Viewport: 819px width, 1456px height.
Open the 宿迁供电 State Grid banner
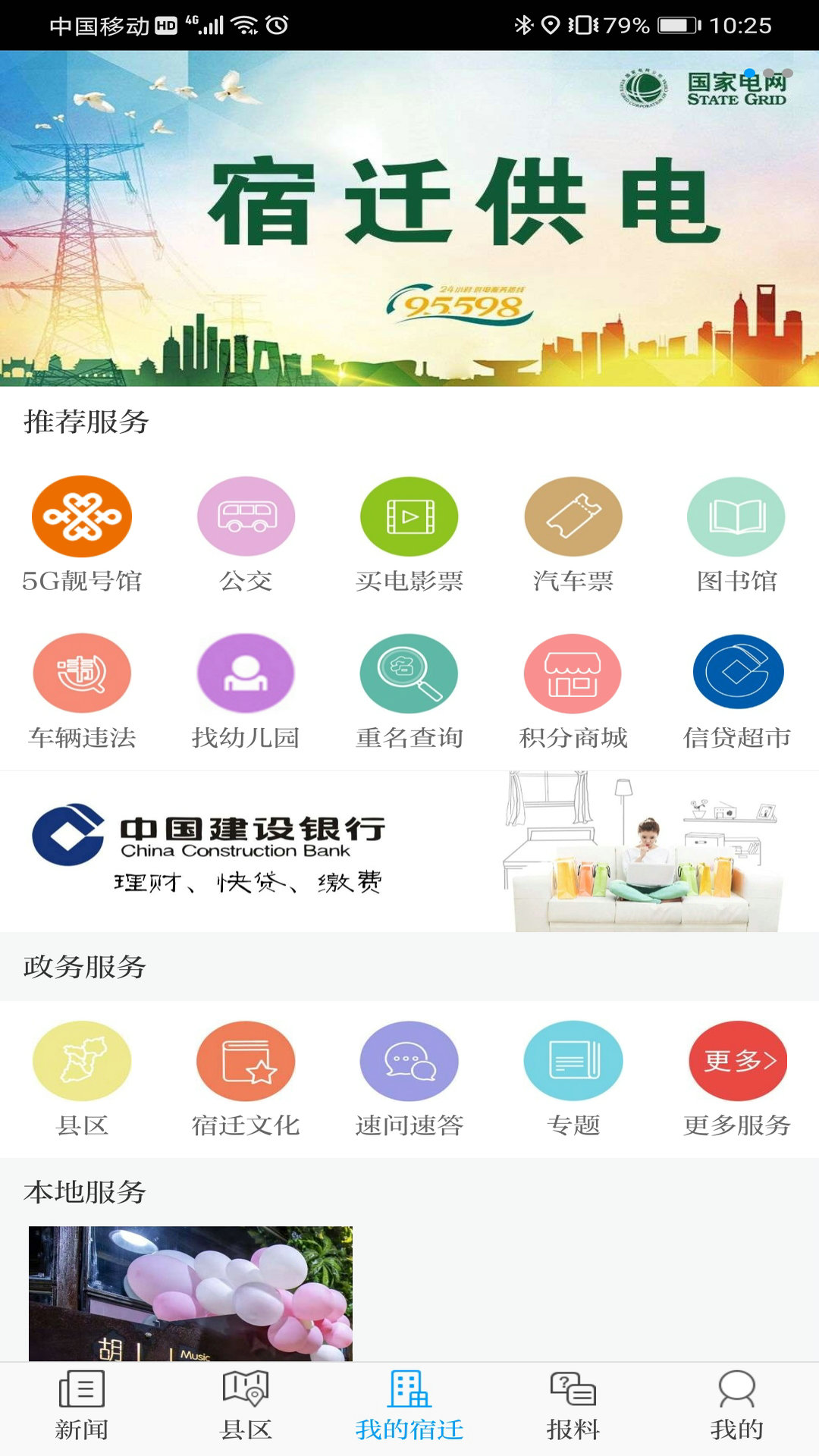coord(409,218)
